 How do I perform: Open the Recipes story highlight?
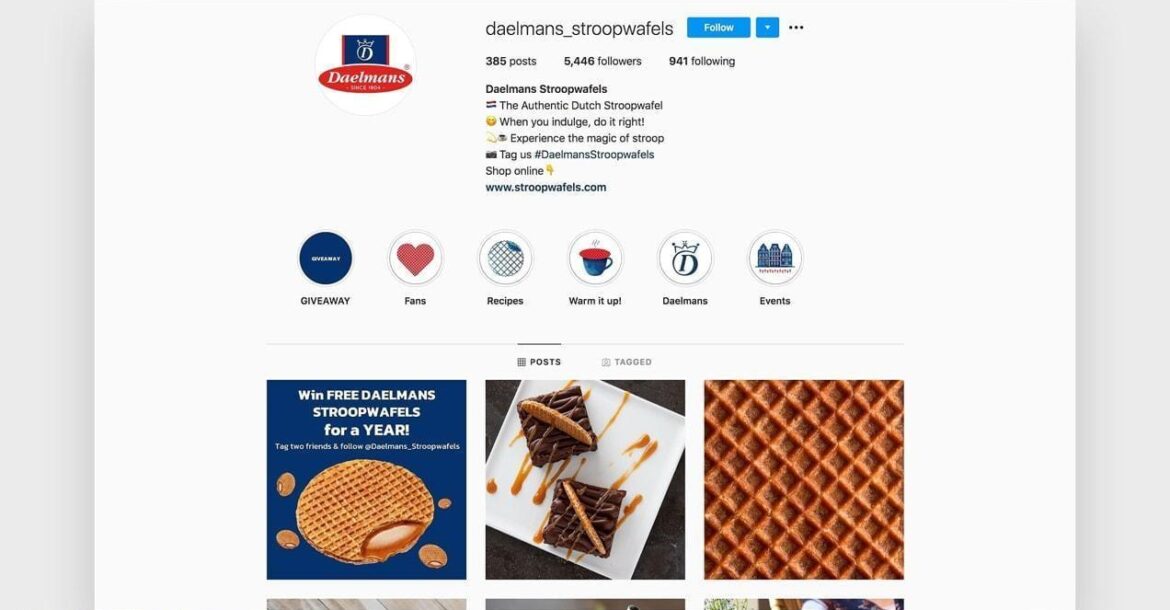[505, 258]
